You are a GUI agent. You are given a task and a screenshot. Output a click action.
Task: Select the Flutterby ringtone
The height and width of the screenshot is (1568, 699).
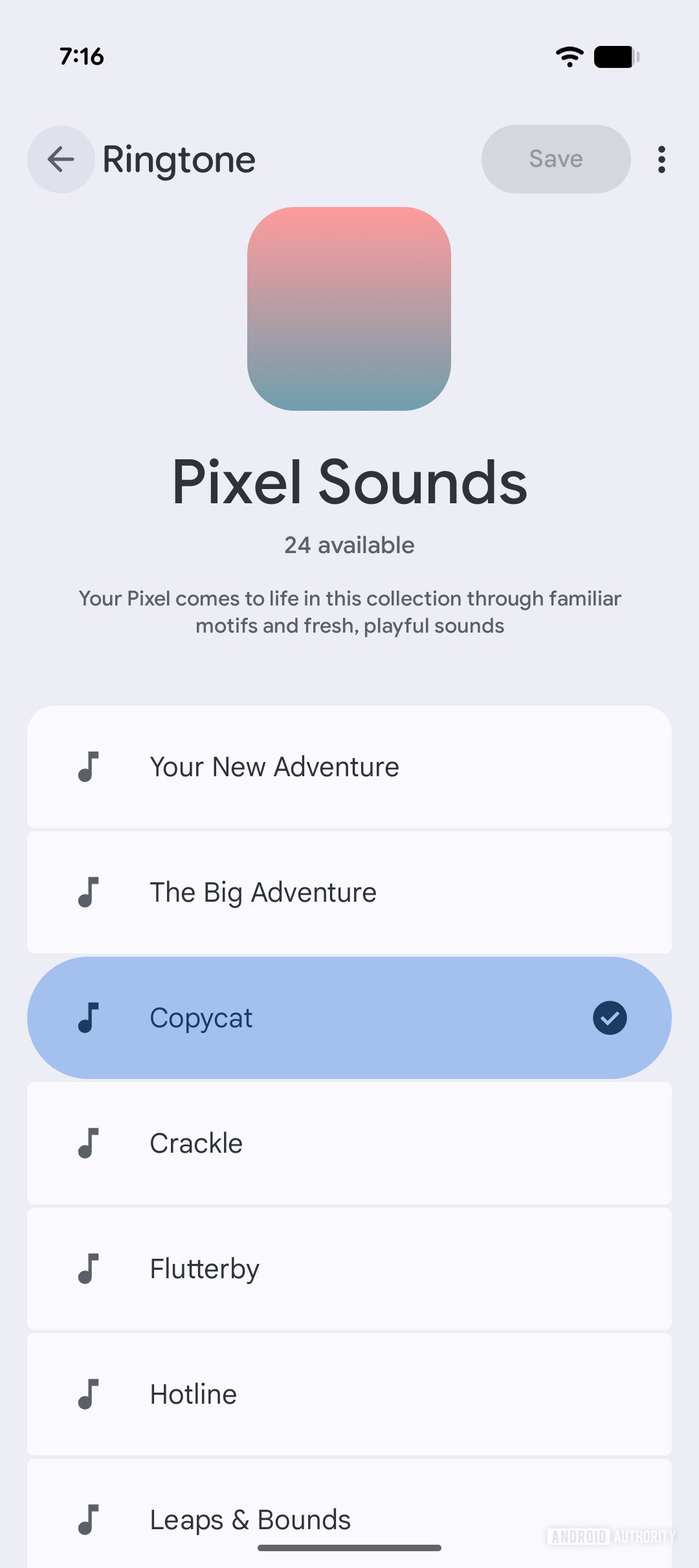349,1268
